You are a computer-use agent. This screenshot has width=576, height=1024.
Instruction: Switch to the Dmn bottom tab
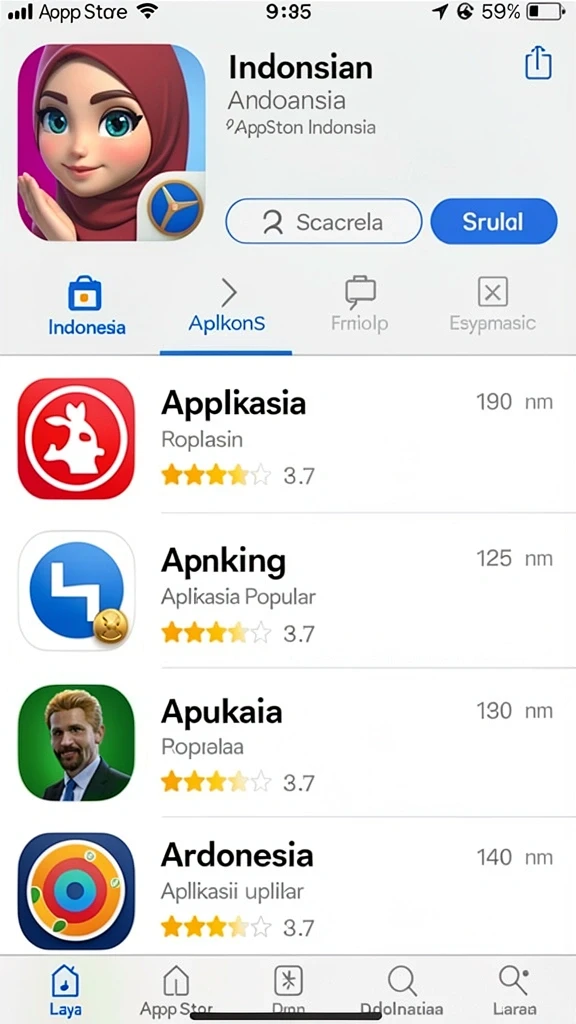[288, 991]
